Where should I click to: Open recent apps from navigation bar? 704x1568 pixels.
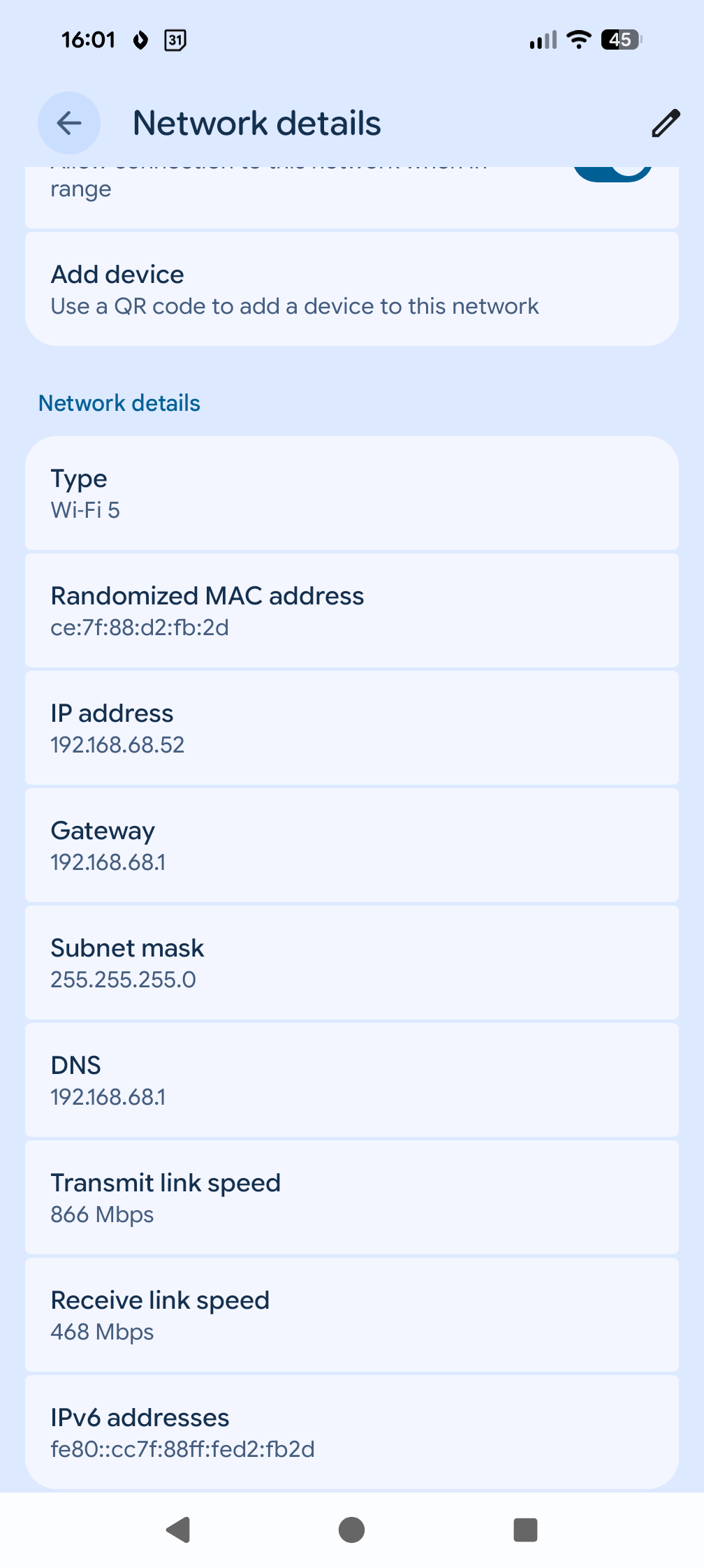(x=525, y=1530)
